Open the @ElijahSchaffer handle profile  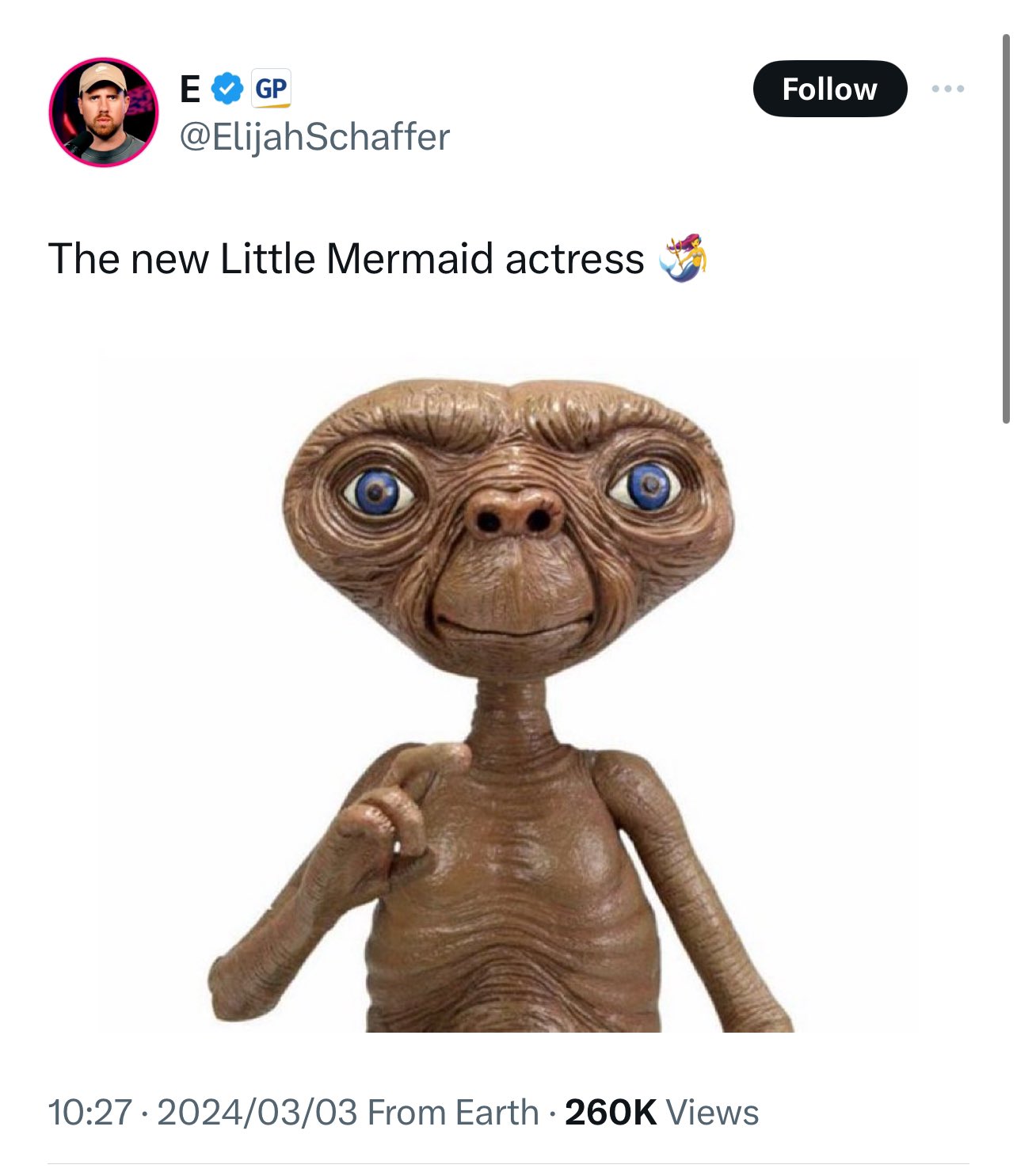(314, 137)
